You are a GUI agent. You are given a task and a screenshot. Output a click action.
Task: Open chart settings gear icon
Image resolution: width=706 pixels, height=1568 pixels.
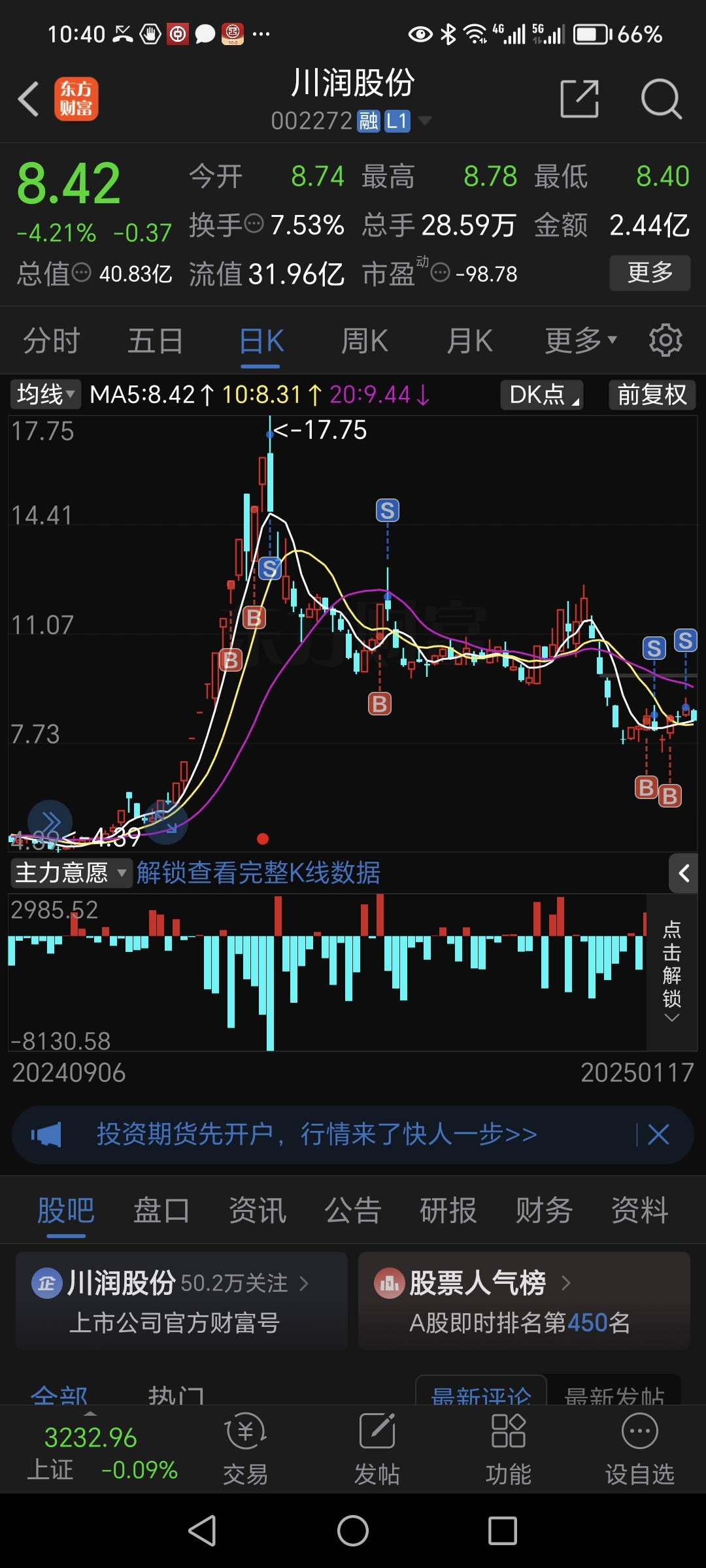tap(665, 341)
